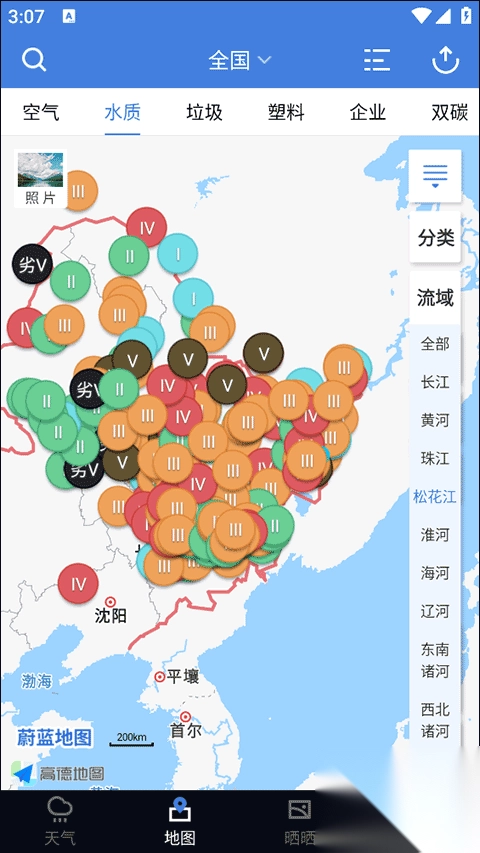Open the 照片 photo thumbnail
The image size is (480, 853).
pyautogui.click(x=40, y=178)
